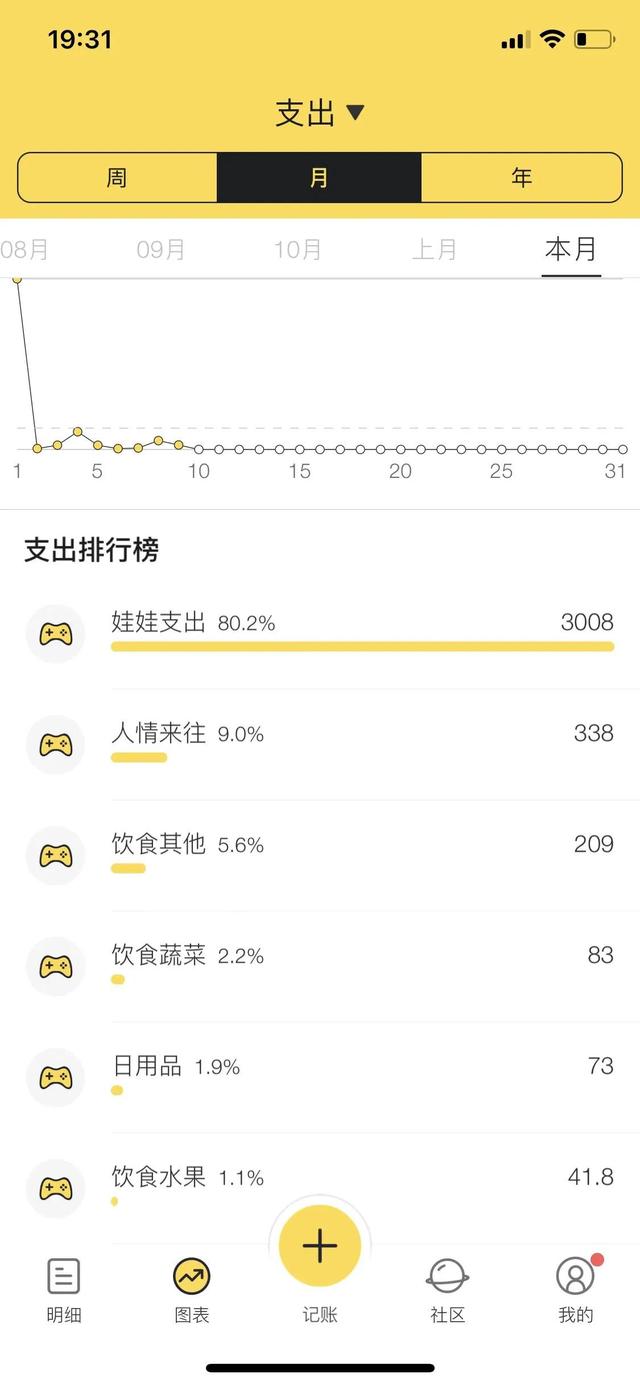Open the 社区 tab
Viewport: 640px width, 1386px height.
point(448,1290)
